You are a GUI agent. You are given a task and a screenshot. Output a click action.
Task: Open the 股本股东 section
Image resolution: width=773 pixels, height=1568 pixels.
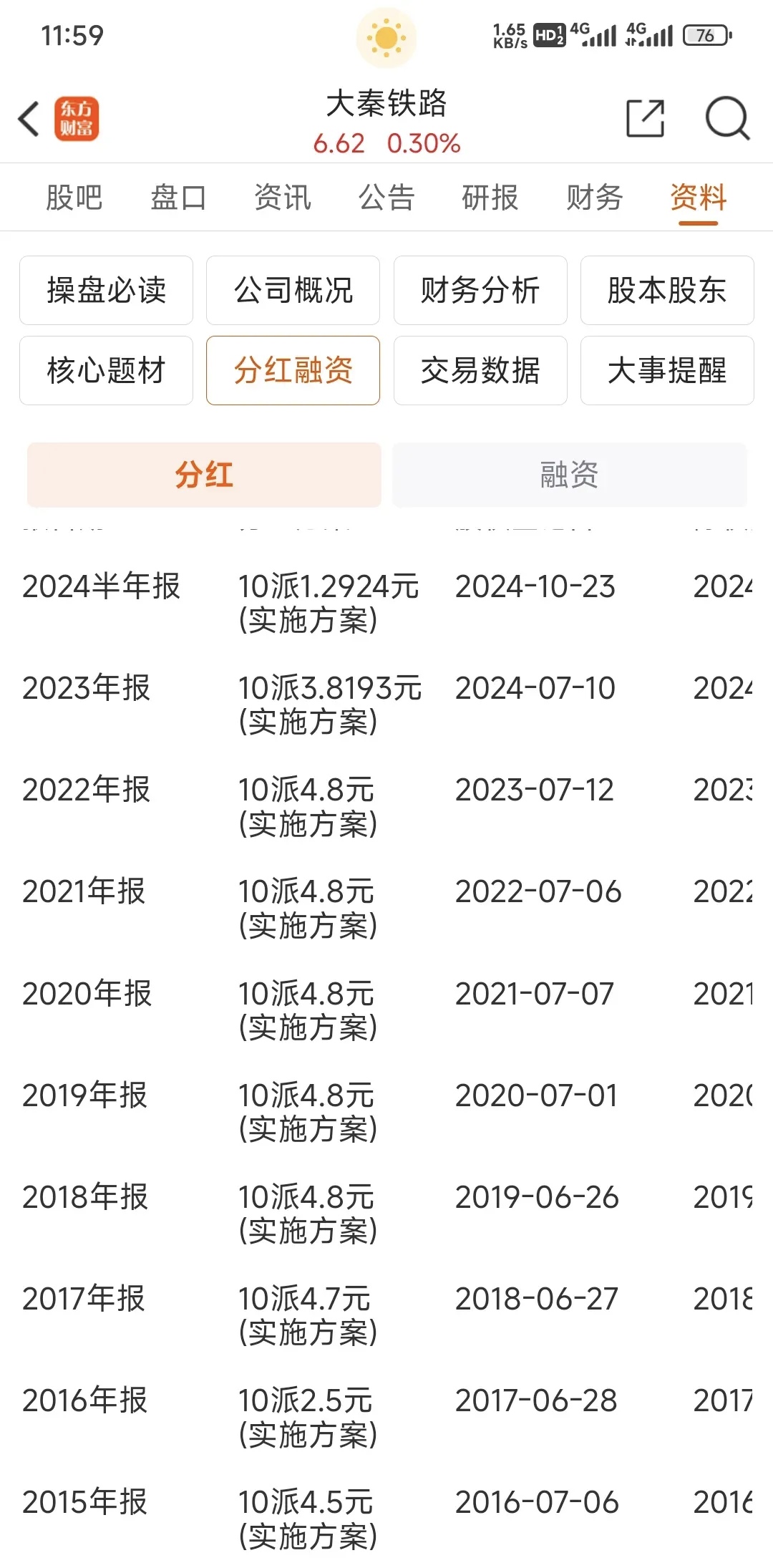tap(667, 290)
